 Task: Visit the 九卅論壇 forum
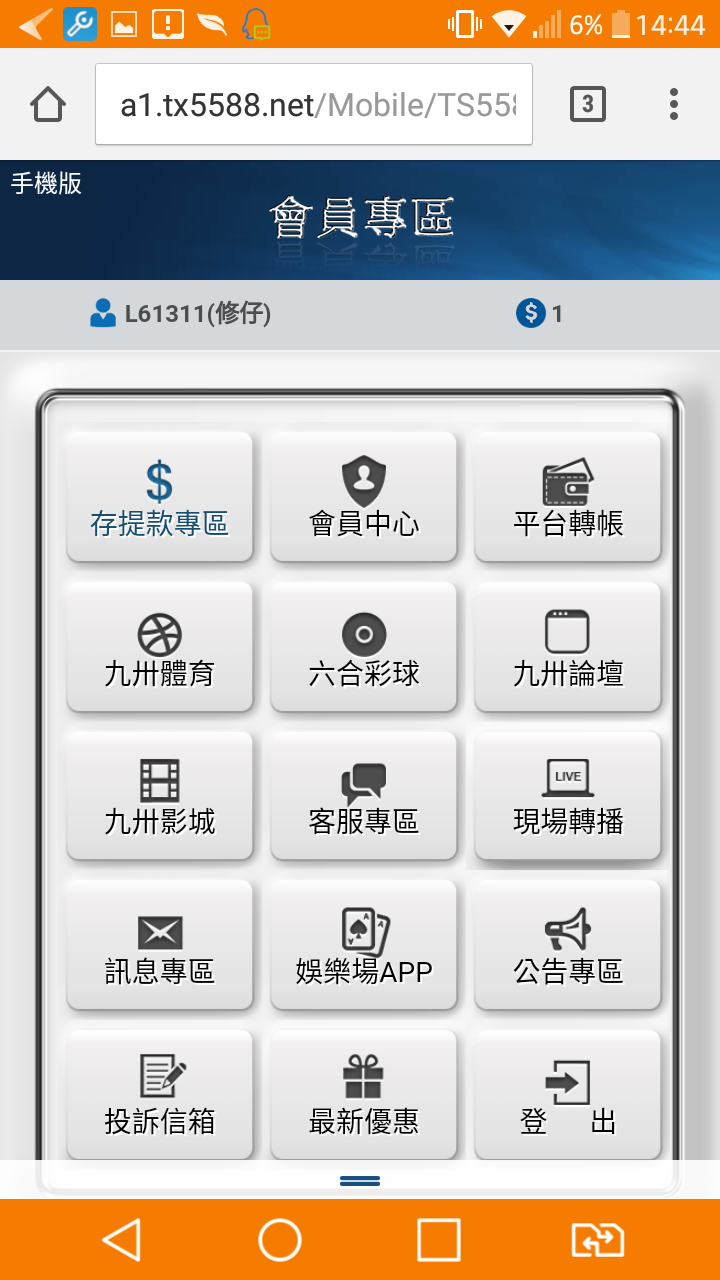(568, 647)
